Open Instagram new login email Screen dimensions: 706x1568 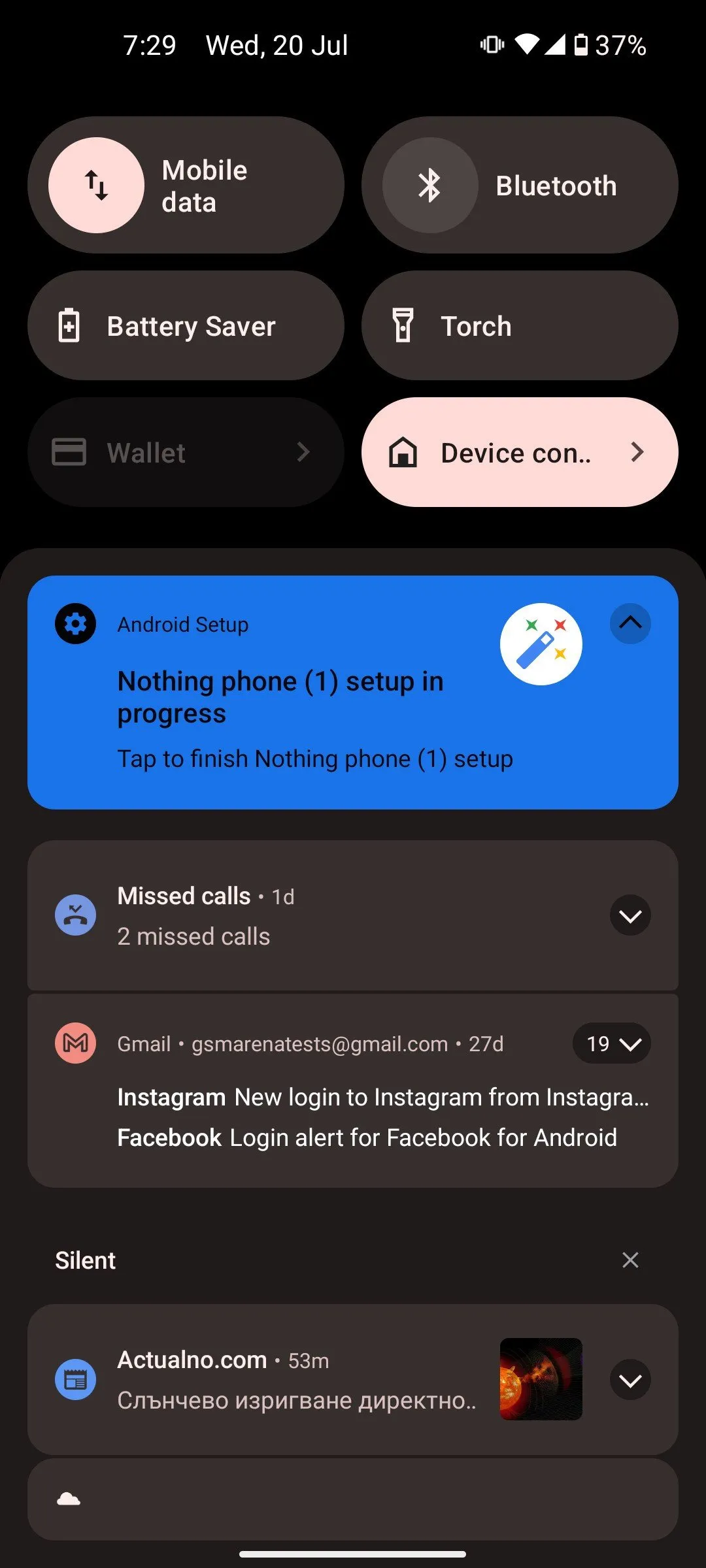click(382, 1098)
